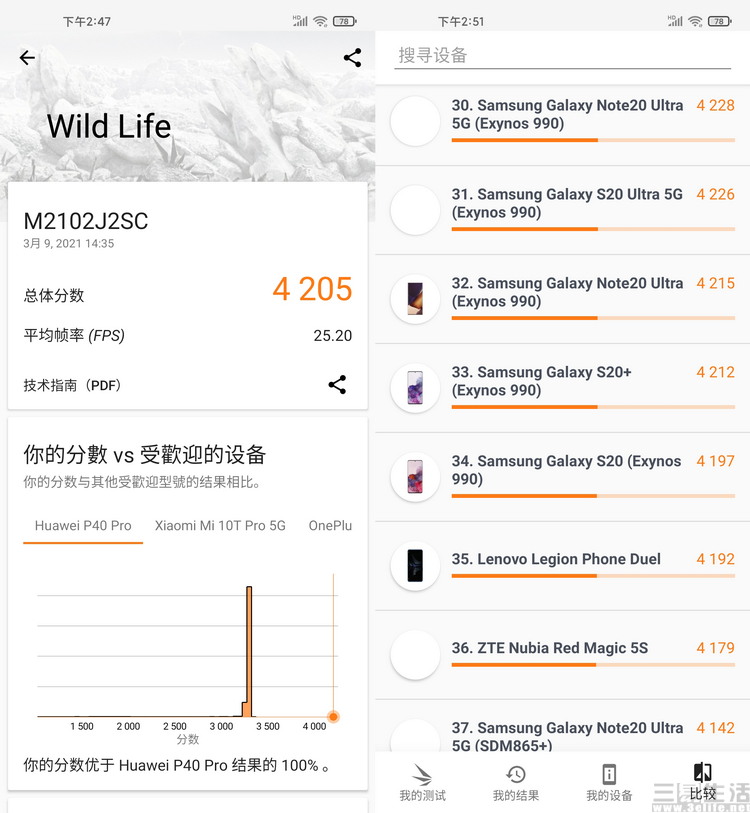The width and height of the screenshot is (750, 813).
Task: Switch to 我的设备 tab
Action: pyautogui.click(x=609, y=782)
